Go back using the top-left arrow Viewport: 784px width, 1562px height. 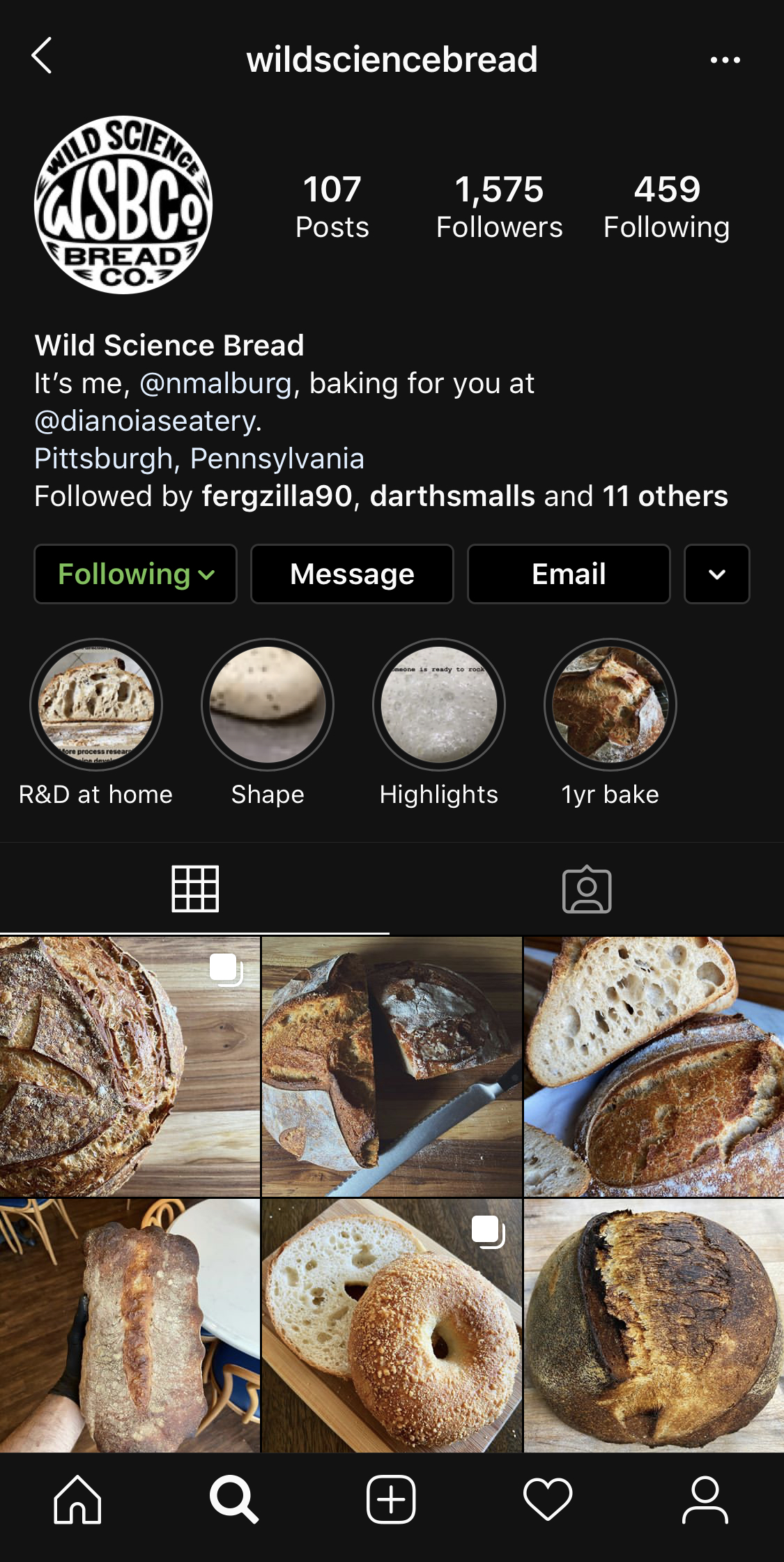[42, 56]
